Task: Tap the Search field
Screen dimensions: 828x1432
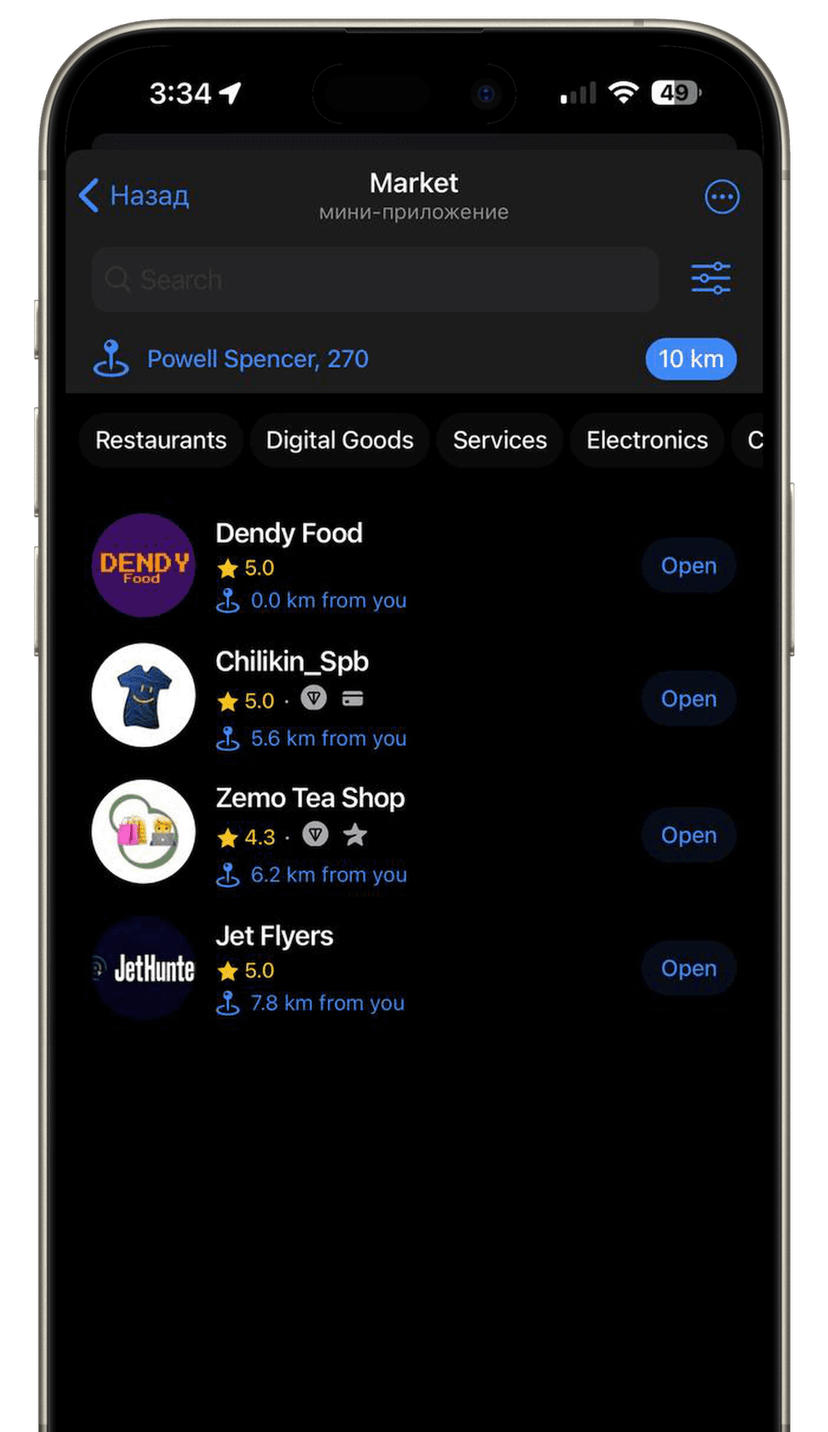Action: pyautogui.click(x=375, y=280)
